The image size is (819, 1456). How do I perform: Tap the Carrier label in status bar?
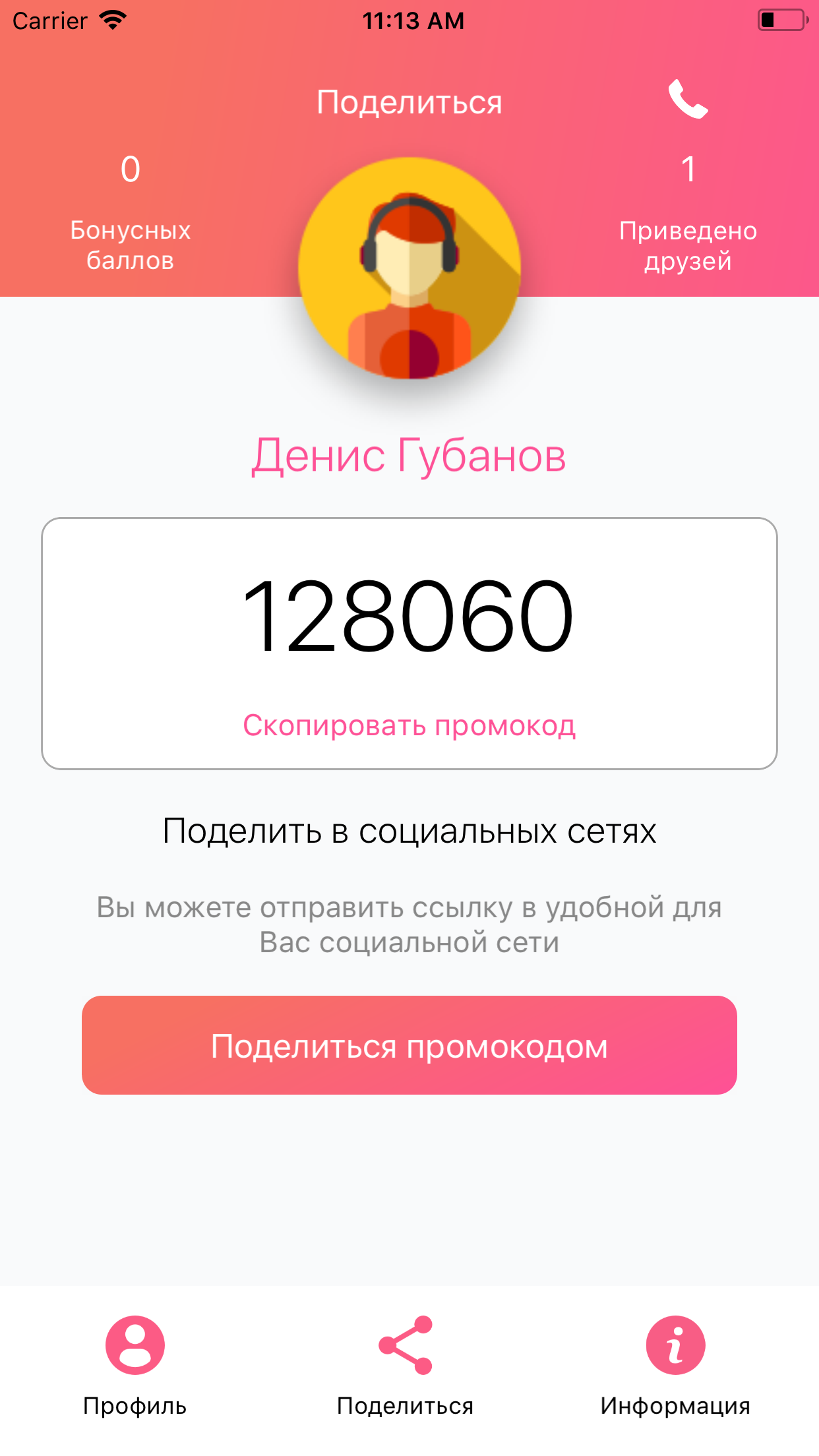[x=49, y=20]
